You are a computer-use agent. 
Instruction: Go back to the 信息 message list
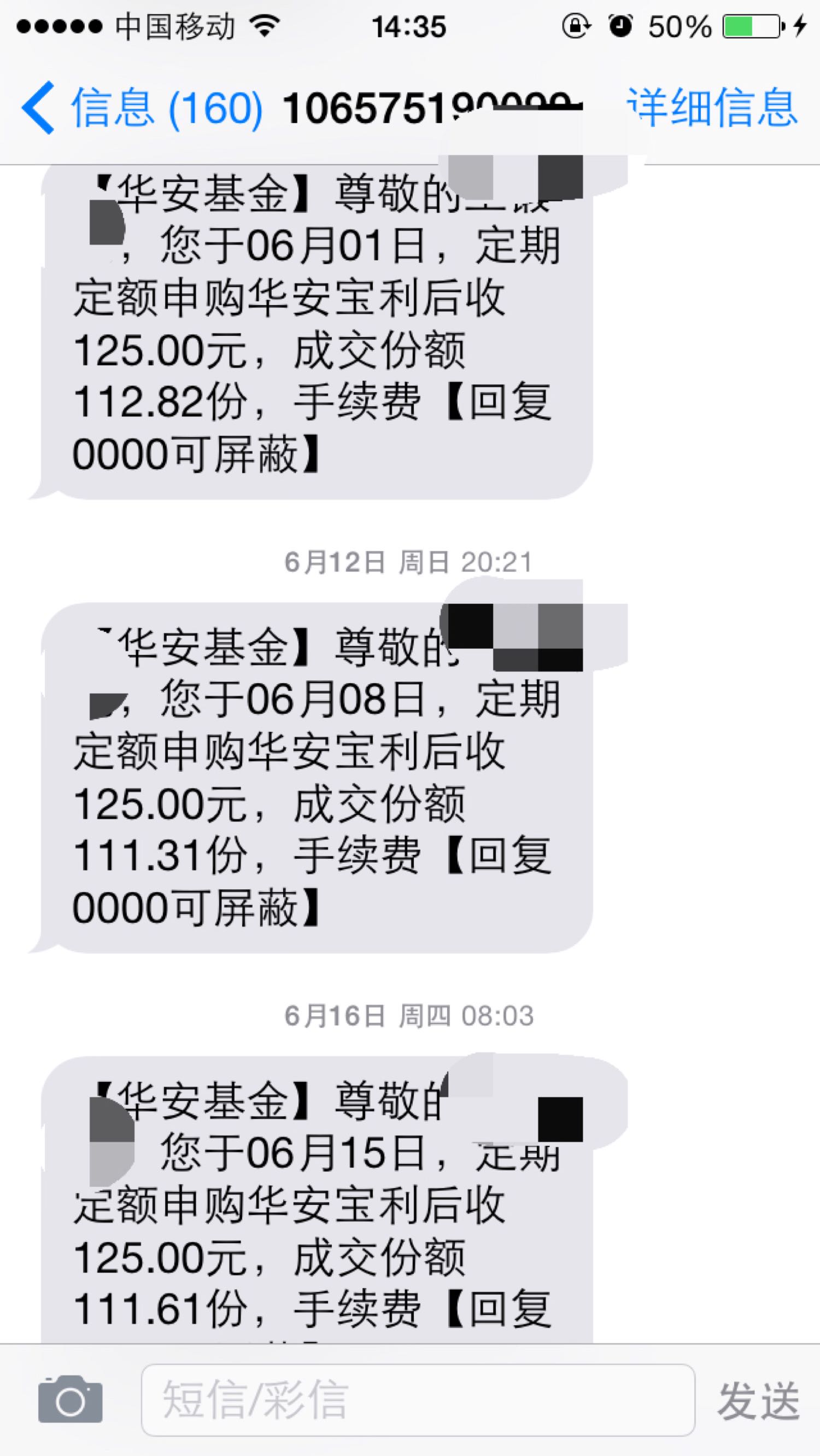(x=141, y=107)
